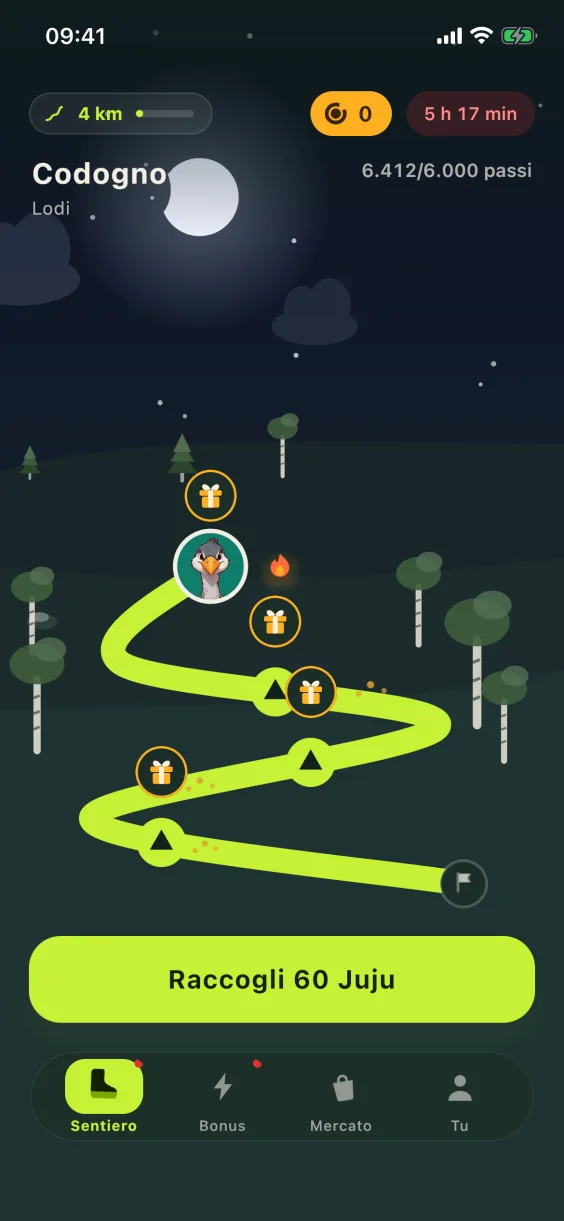Open the Mercato tab

(x=341, y=1097)
